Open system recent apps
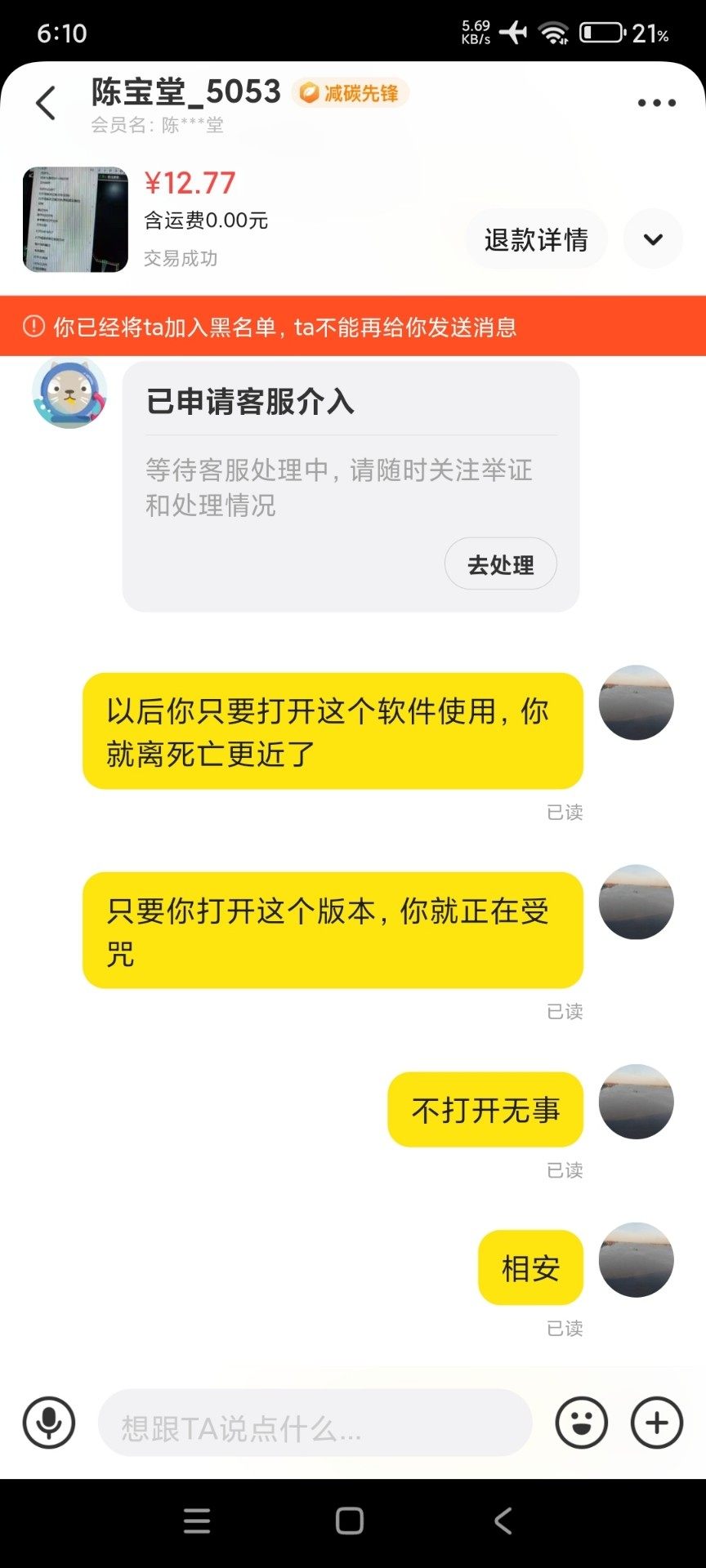This screenshot has height=1568, width=706. coord(197,1521)
